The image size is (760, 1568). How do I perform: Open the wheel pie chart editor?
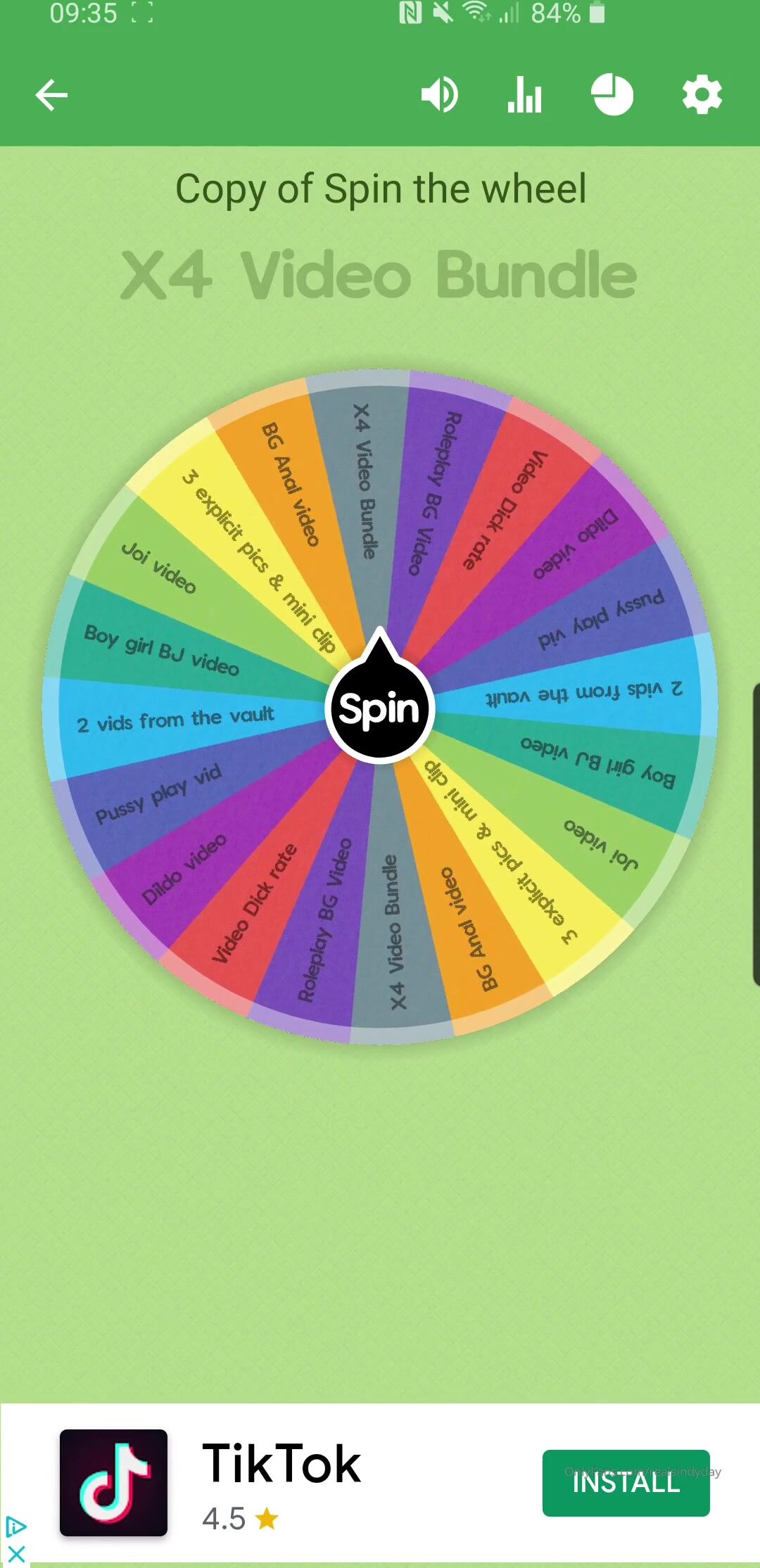(x=612, y=95)
